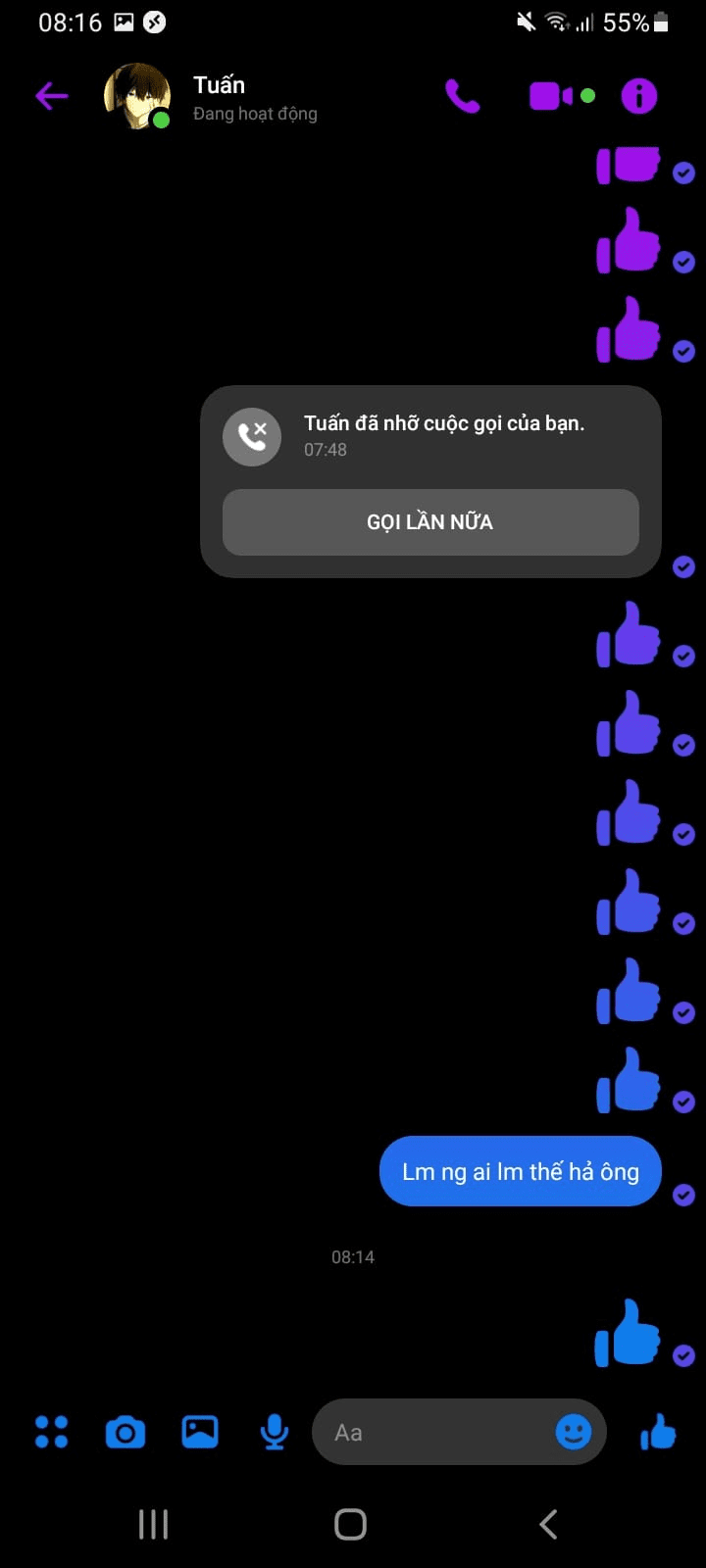Send a thumbs-up like

click(x=658, y=1433)
